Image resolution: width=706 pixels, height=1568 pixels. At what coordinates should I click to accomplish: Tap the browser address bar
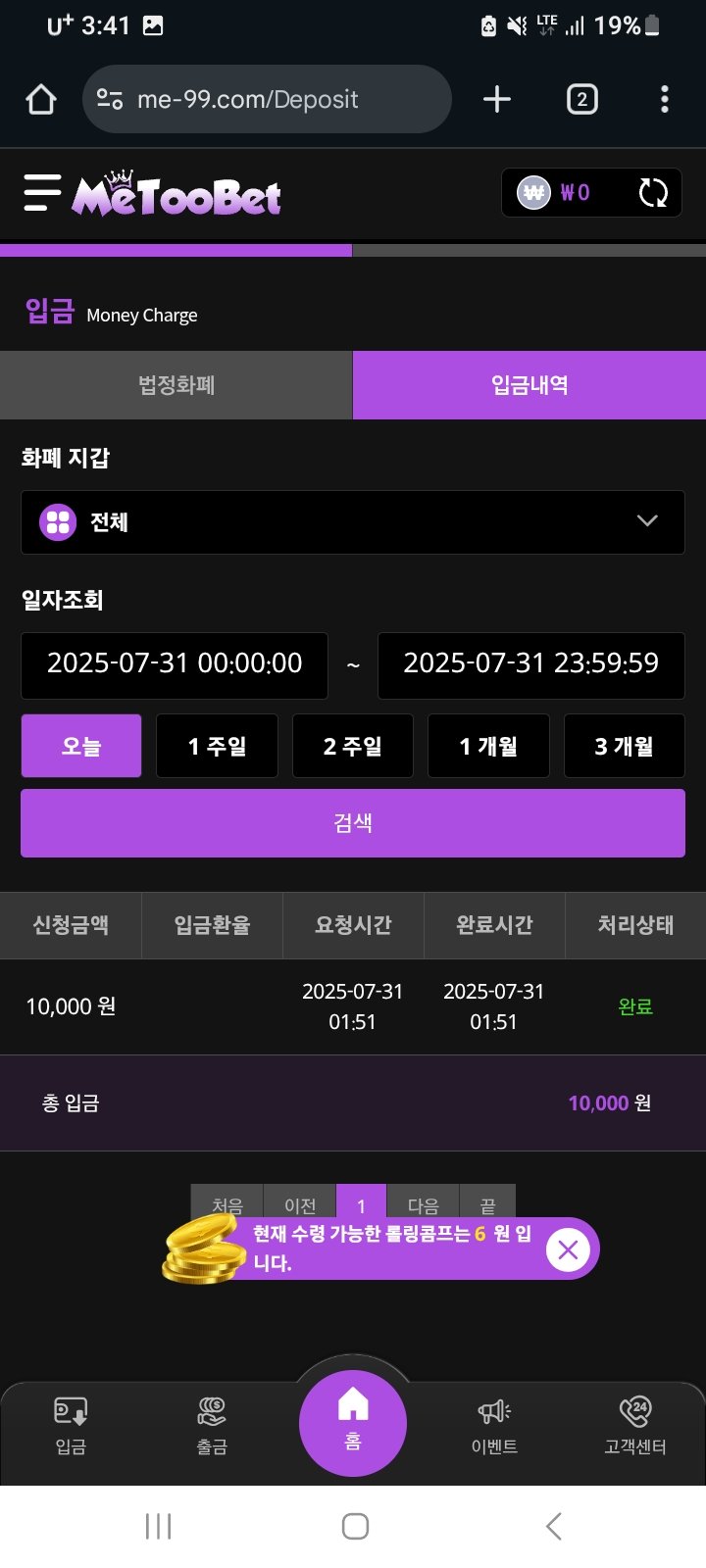[267, 99]
